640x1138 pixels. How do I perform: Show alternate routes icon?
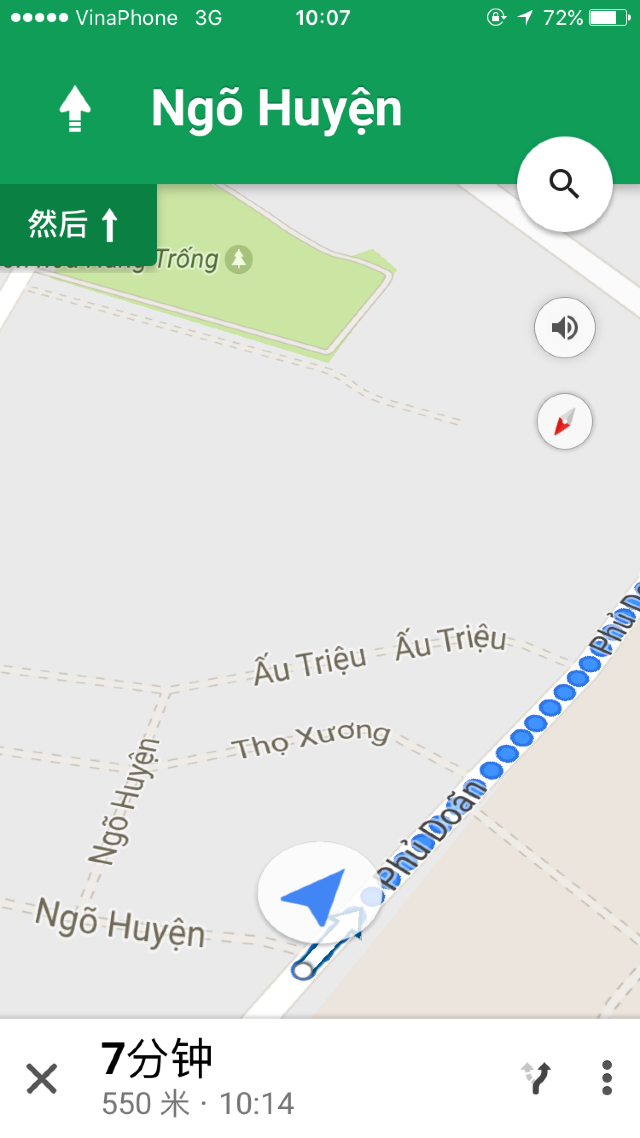click(x=537, y=1078)
